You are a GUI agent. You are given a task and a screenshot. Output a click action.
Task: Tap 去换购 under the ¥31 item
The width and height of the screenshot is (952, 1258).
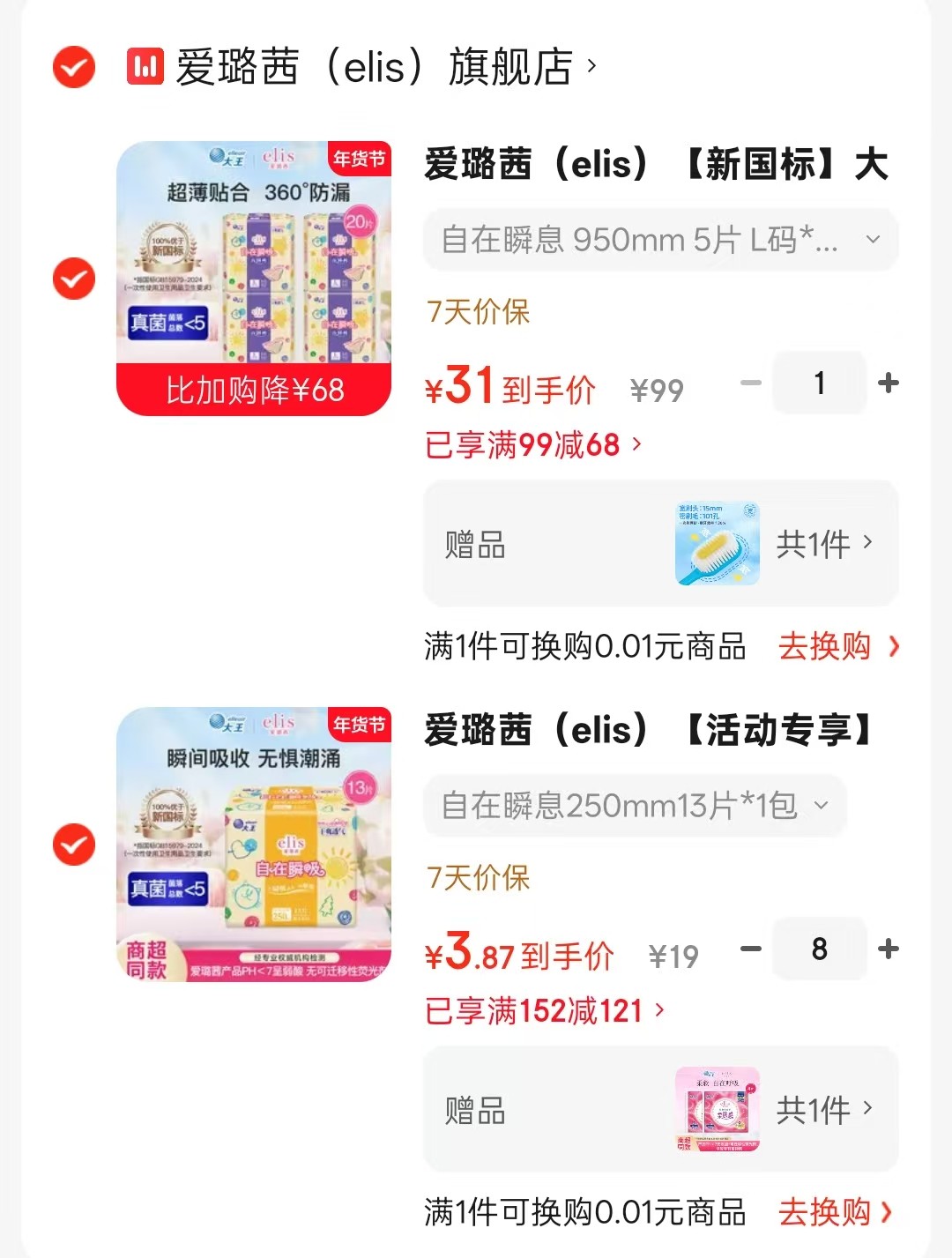tap(838, 646)
